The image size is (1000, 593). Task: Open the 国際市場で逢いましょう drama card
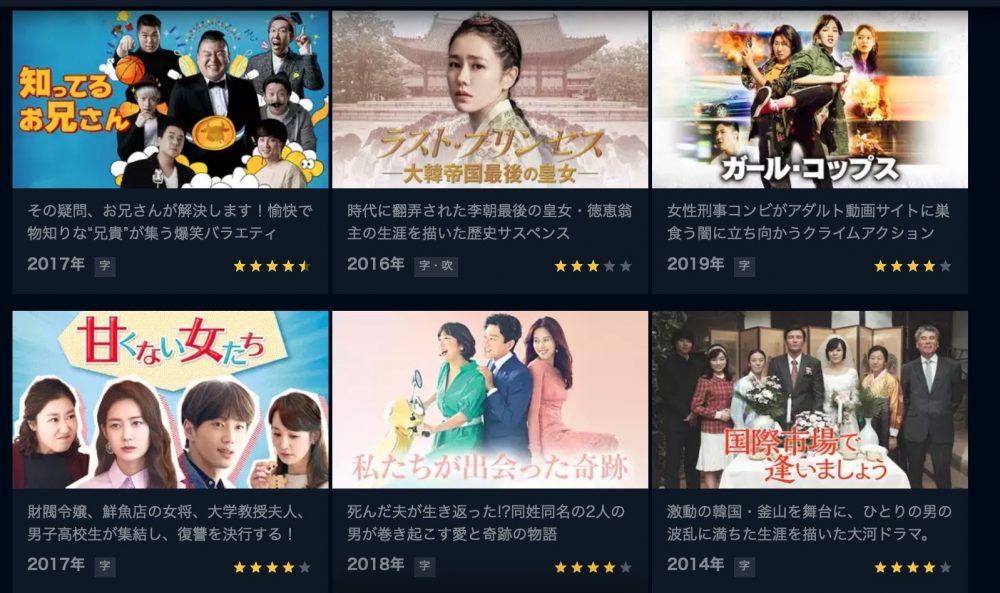[810, 400]
